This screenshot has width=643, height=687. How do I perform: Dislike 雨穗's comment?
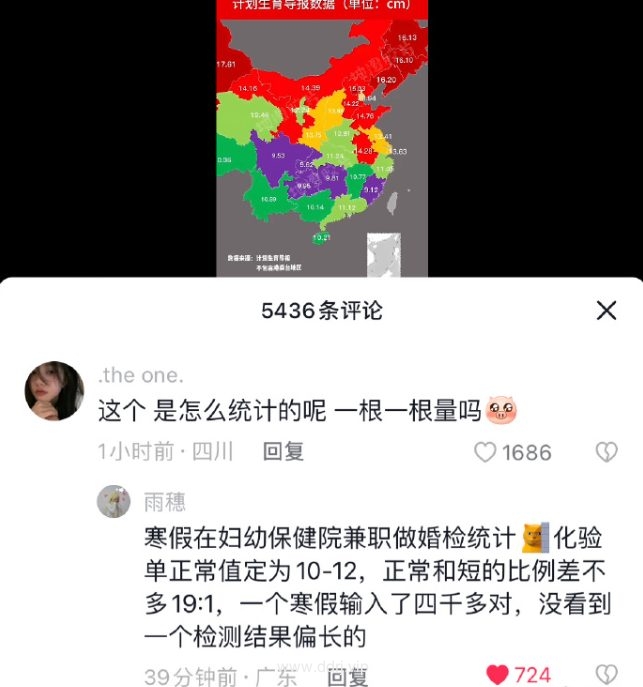pos(606,675)
